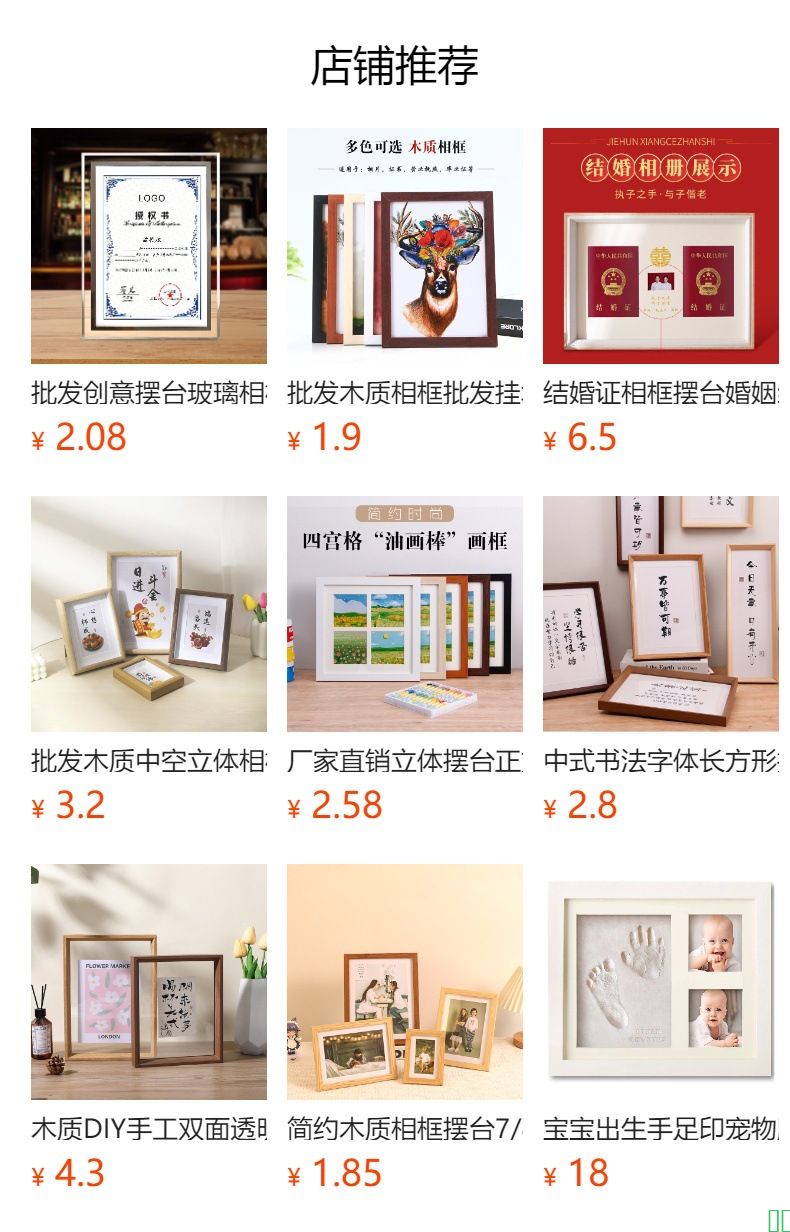View the 中式书法字体长方形 frame listing
The width and height of the screenshot is (790, 1232).
[x=660, y=614]
